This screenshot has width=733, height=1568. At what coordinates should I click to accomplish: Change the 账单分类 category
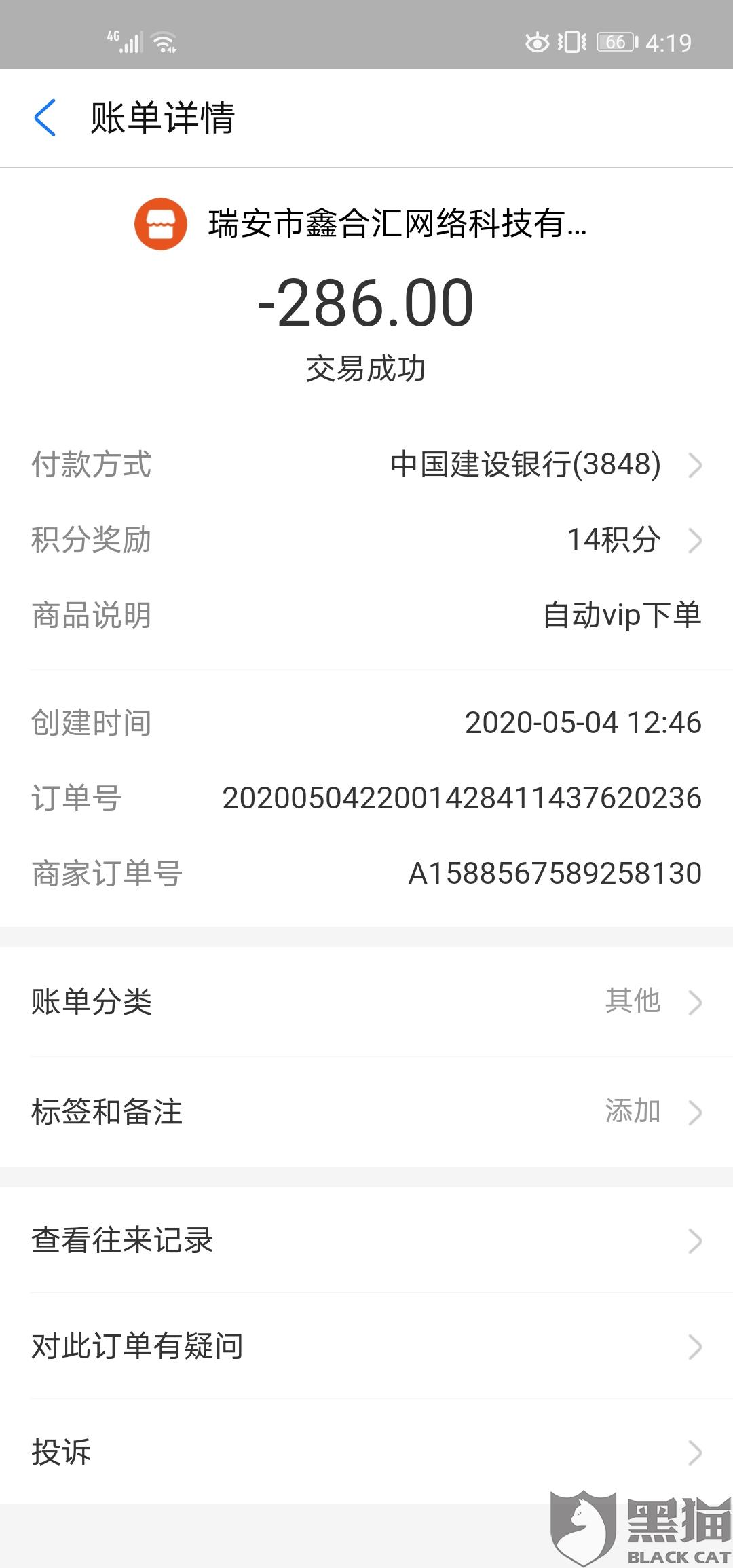(x=366, y=1002)
